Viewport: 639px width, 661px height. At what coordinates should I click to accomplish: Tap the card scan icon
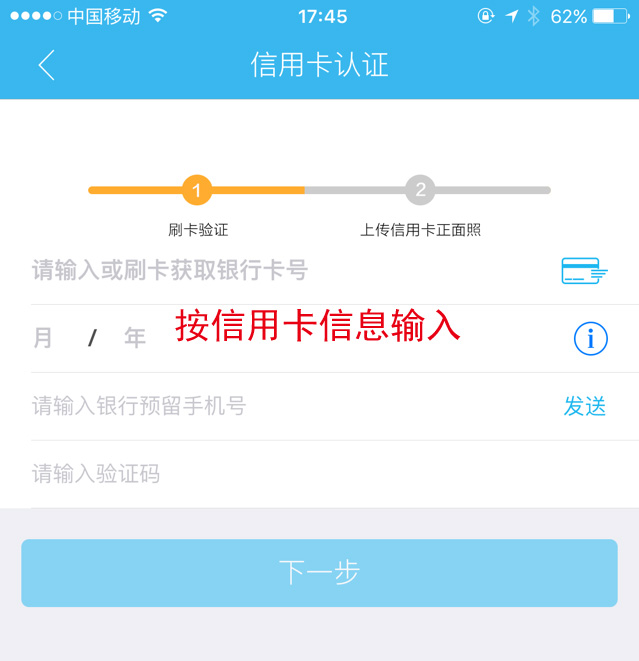point(584,270)
